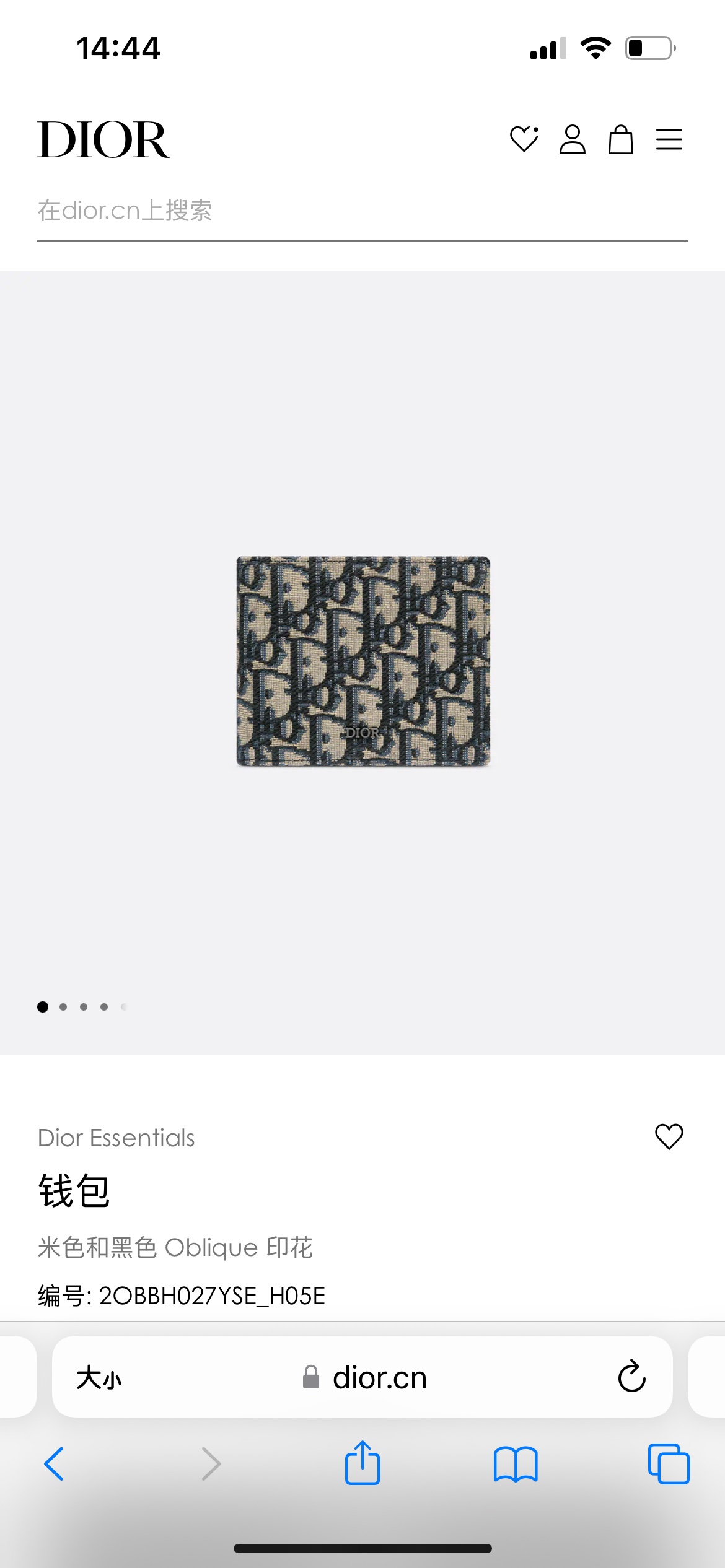Reload the current page
725x1568 pixels.
[x=631, y=1377]
